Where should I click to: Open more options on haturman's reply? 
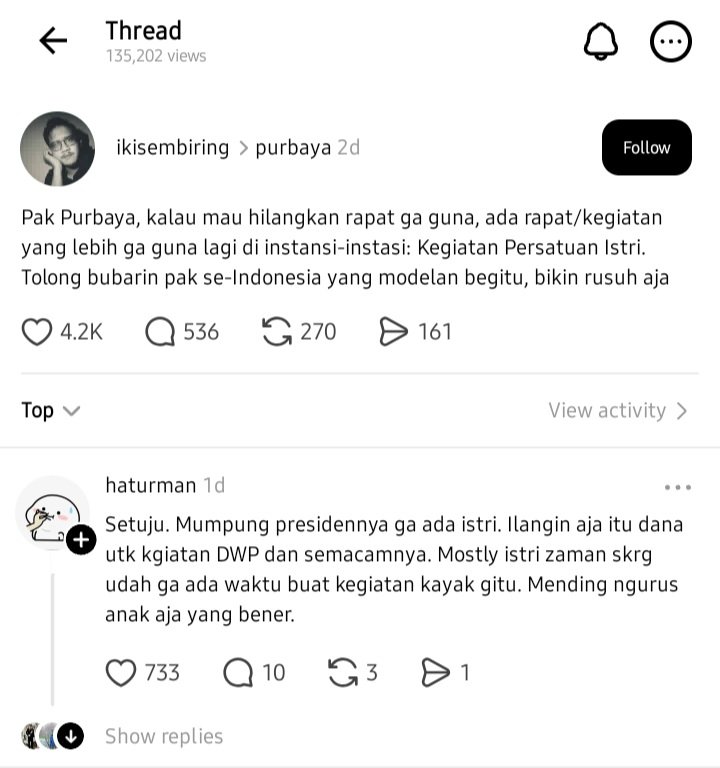coord(677,488)
